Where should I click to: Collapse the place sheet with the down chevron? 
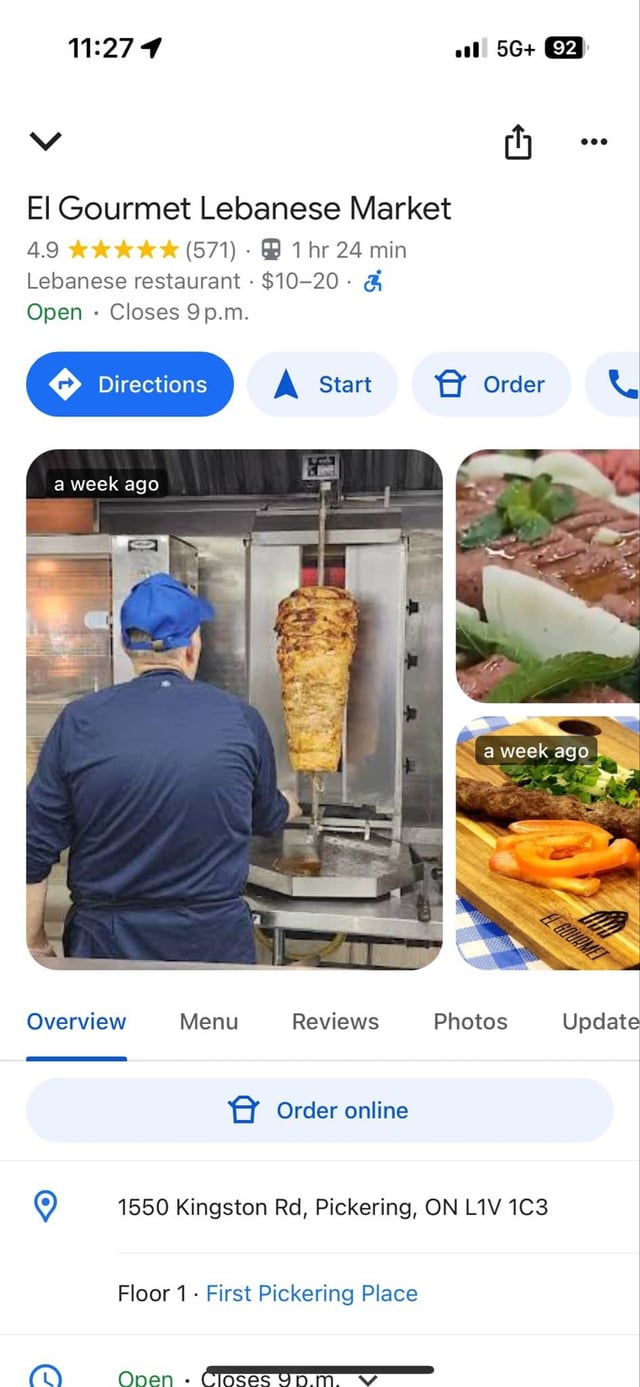click(x=45, y=142)
